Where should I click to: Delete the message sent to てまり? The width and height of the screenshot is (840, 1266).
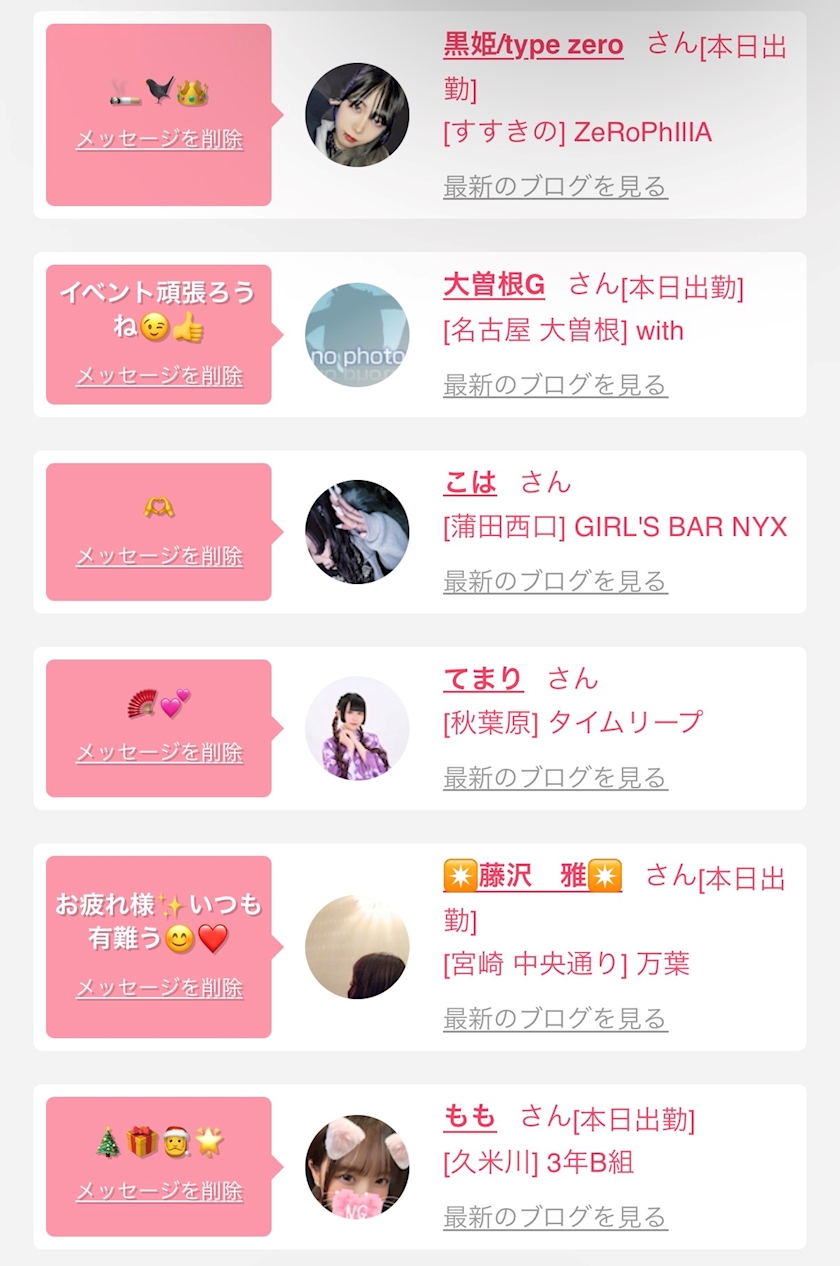[159, 752]
